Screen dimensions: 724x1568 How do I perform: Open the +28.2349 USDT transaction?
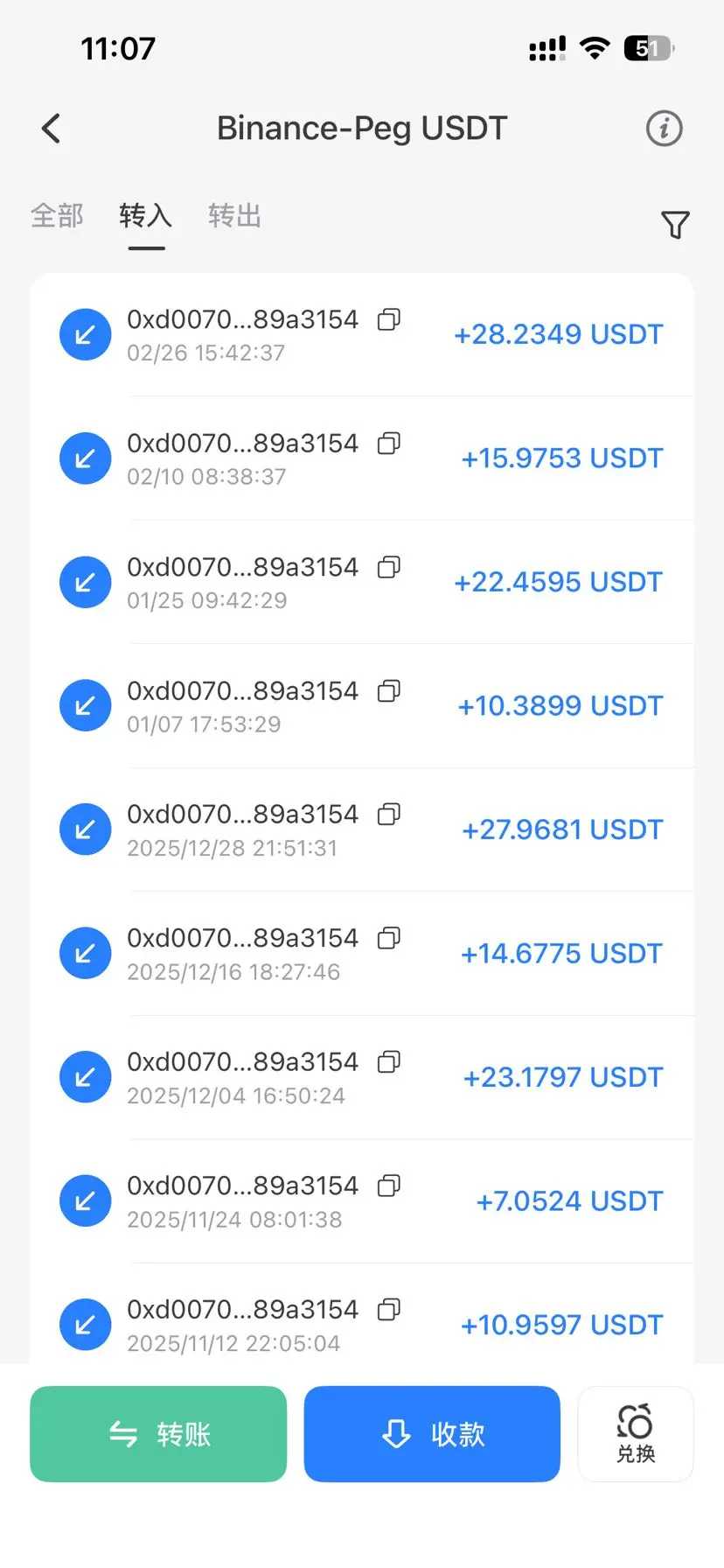pos(362,334)
